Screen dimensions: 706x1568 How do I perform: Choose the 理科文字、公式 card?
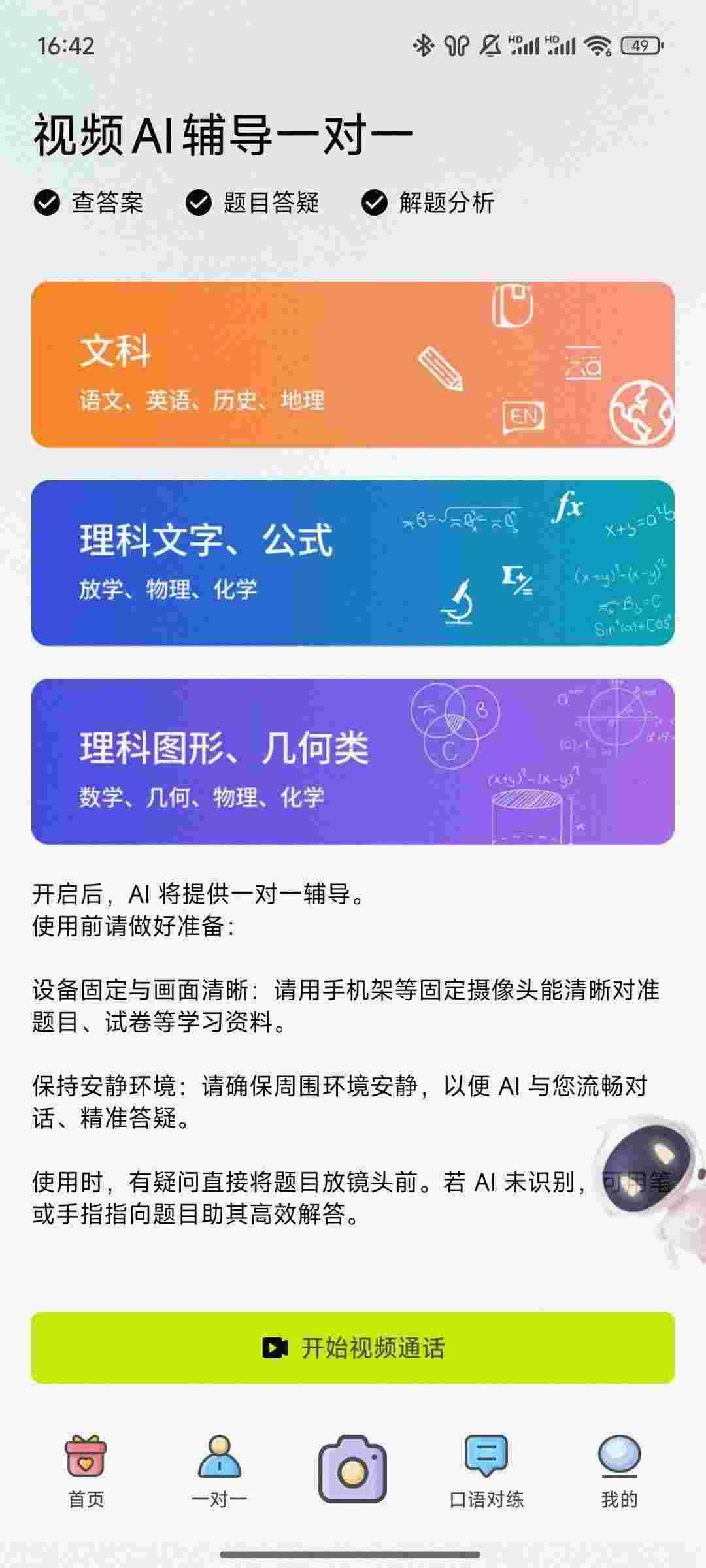(x=353, y=563)
